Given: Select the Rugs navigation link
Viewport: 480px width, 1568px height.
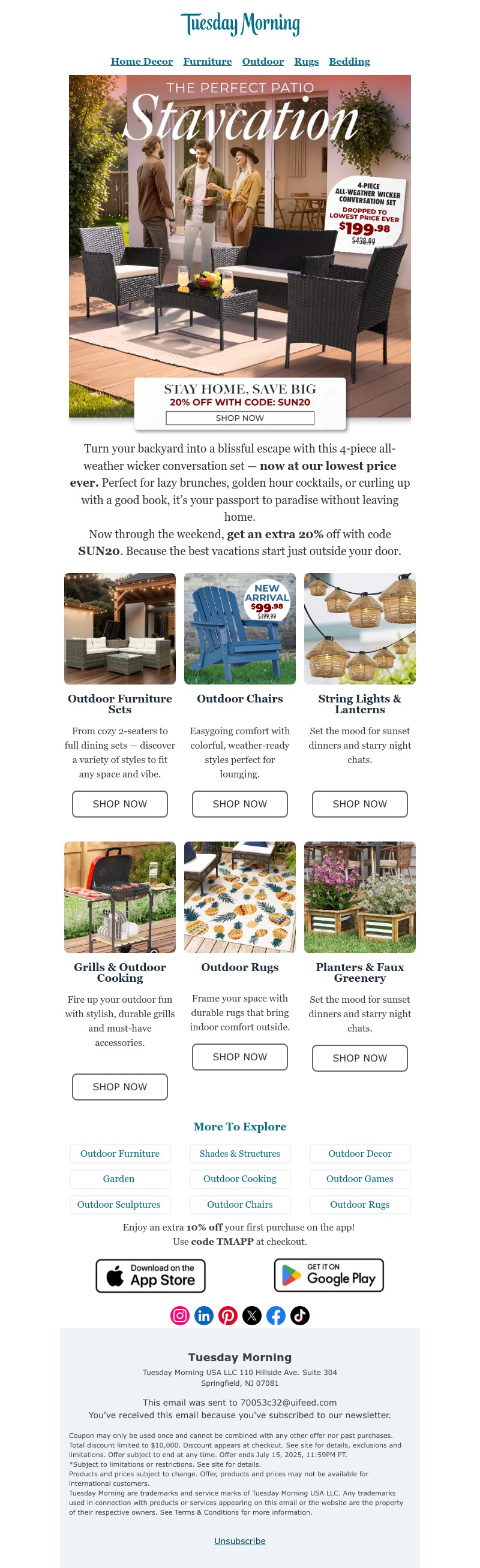Looking at the screenshot, I should point(306,62).
